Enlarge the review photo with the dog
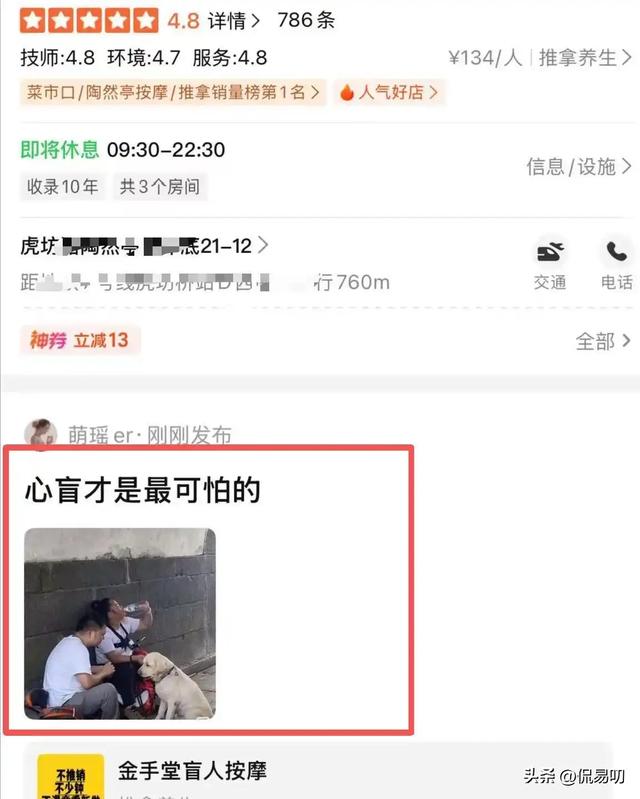The height and width of the screenshot is (799, 640). (x=119, y=623)
